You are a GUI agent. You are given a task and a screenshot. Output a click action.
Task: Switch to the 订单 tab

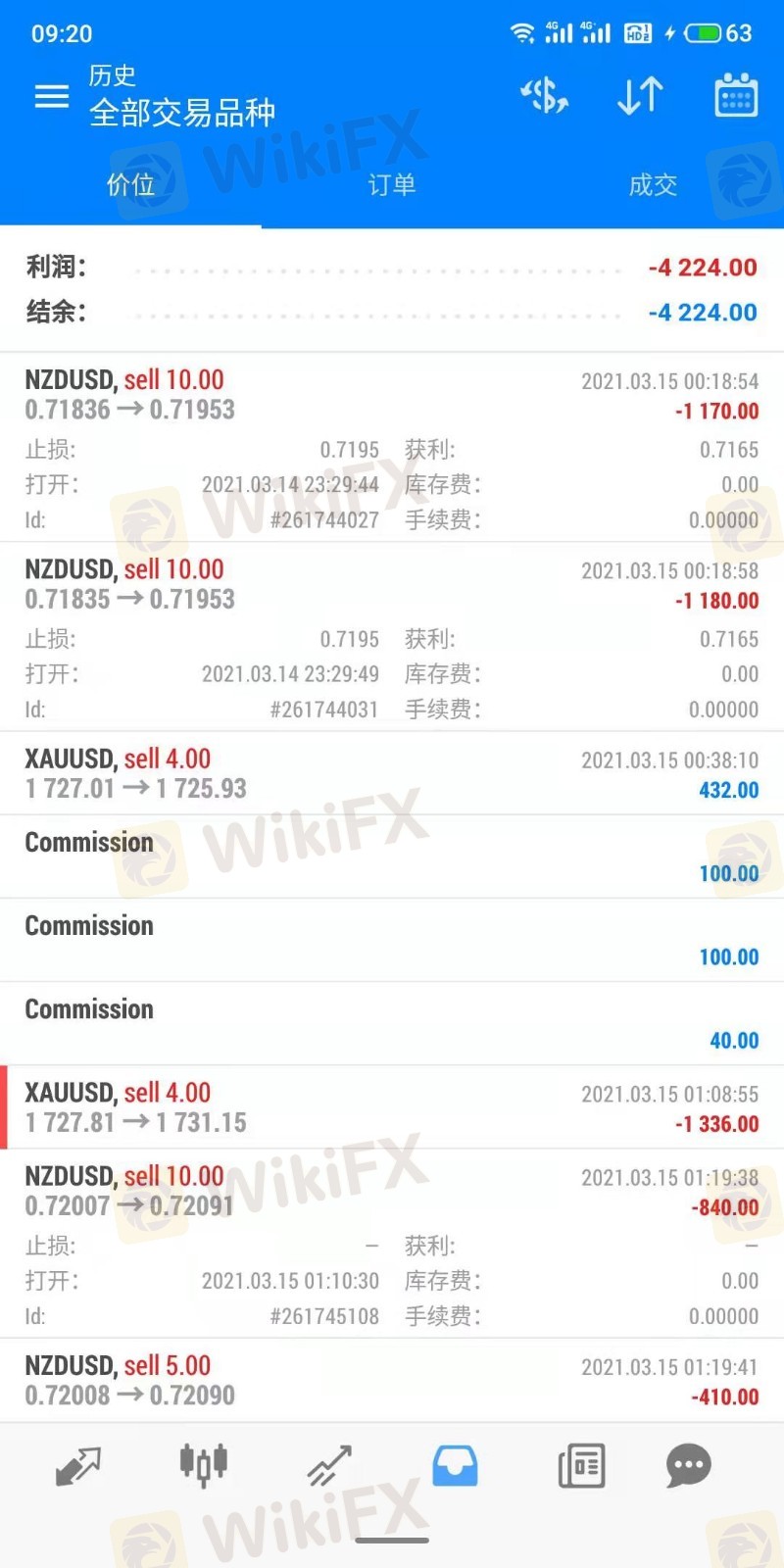(x=392, y=185)
